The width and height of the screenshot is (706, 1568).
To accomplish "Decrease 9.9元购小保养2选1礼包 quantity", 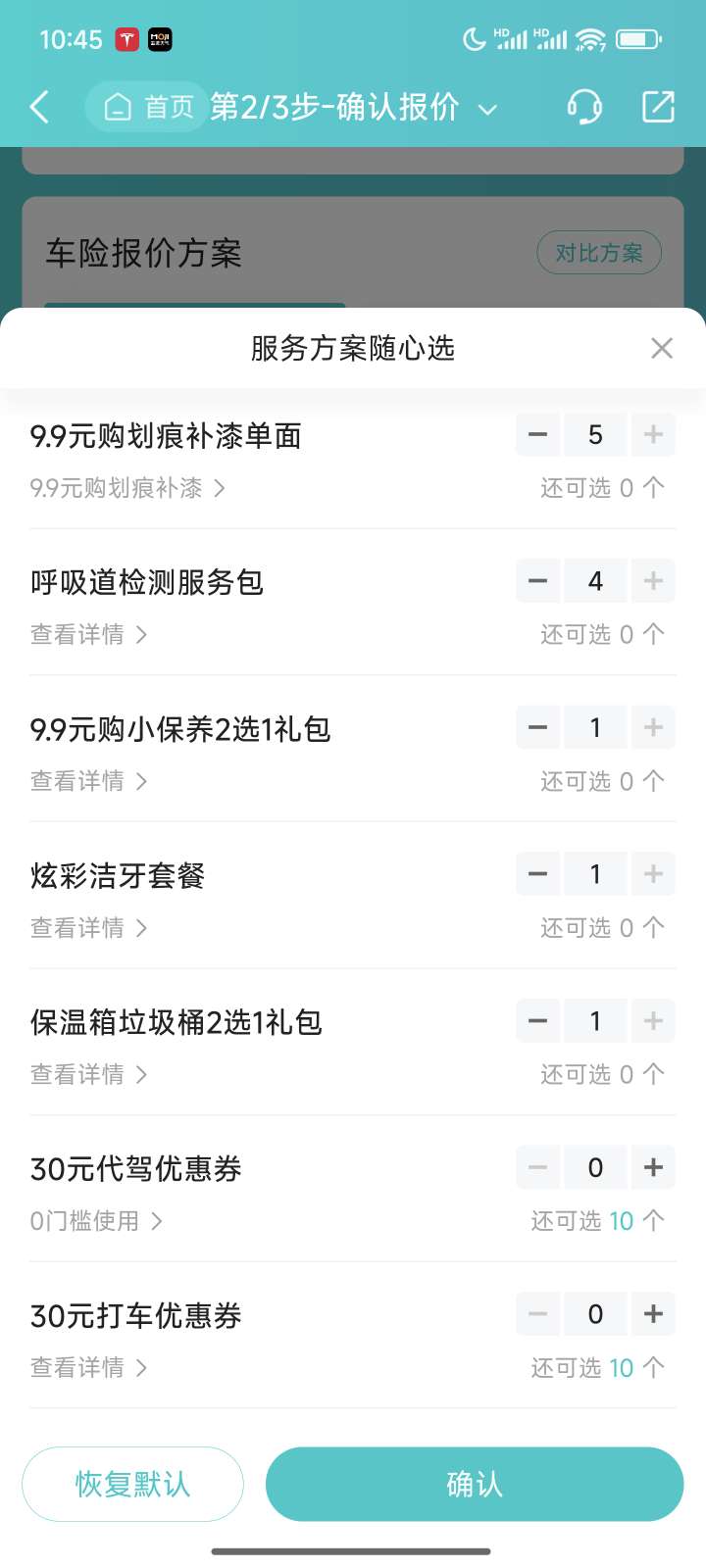I will coord(537,727).
